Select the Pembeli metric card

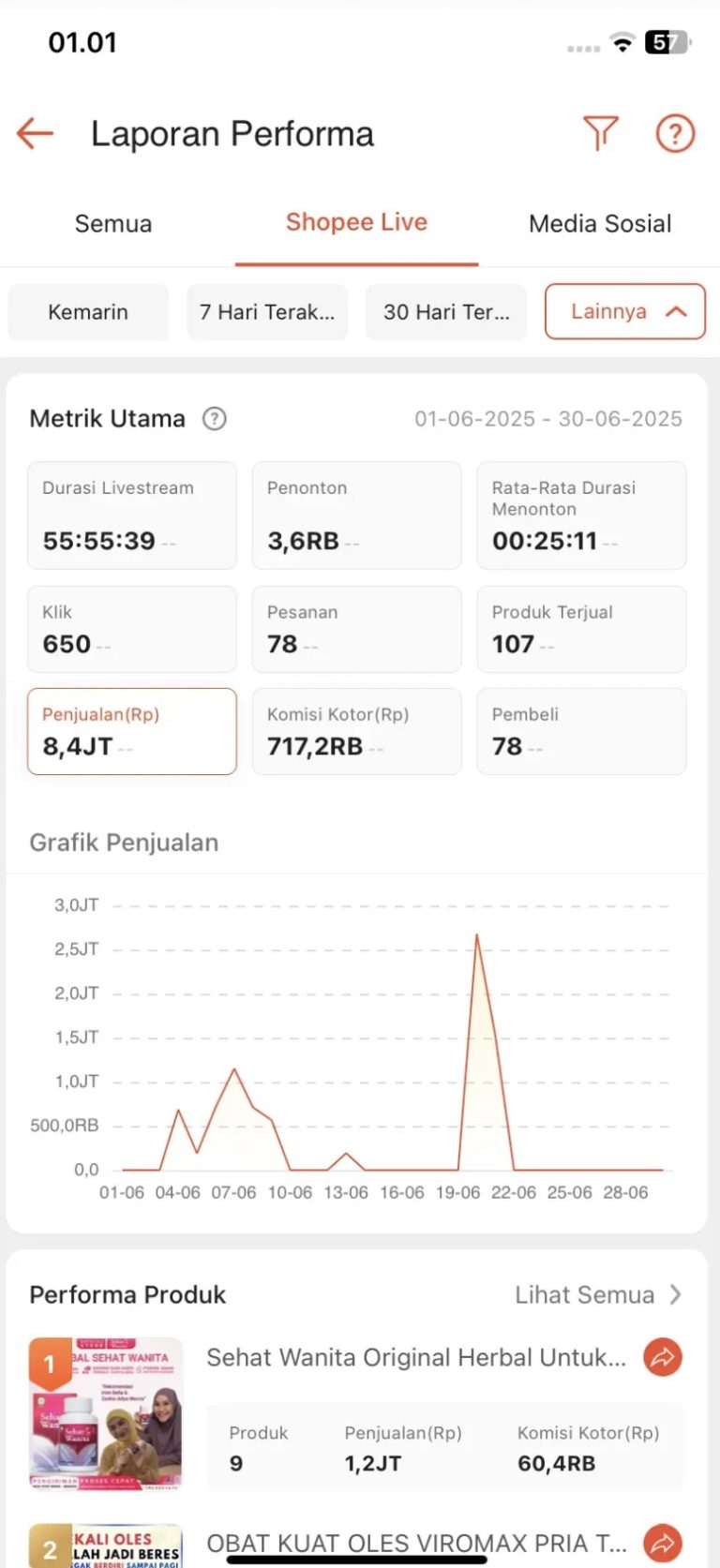[581, 731]
